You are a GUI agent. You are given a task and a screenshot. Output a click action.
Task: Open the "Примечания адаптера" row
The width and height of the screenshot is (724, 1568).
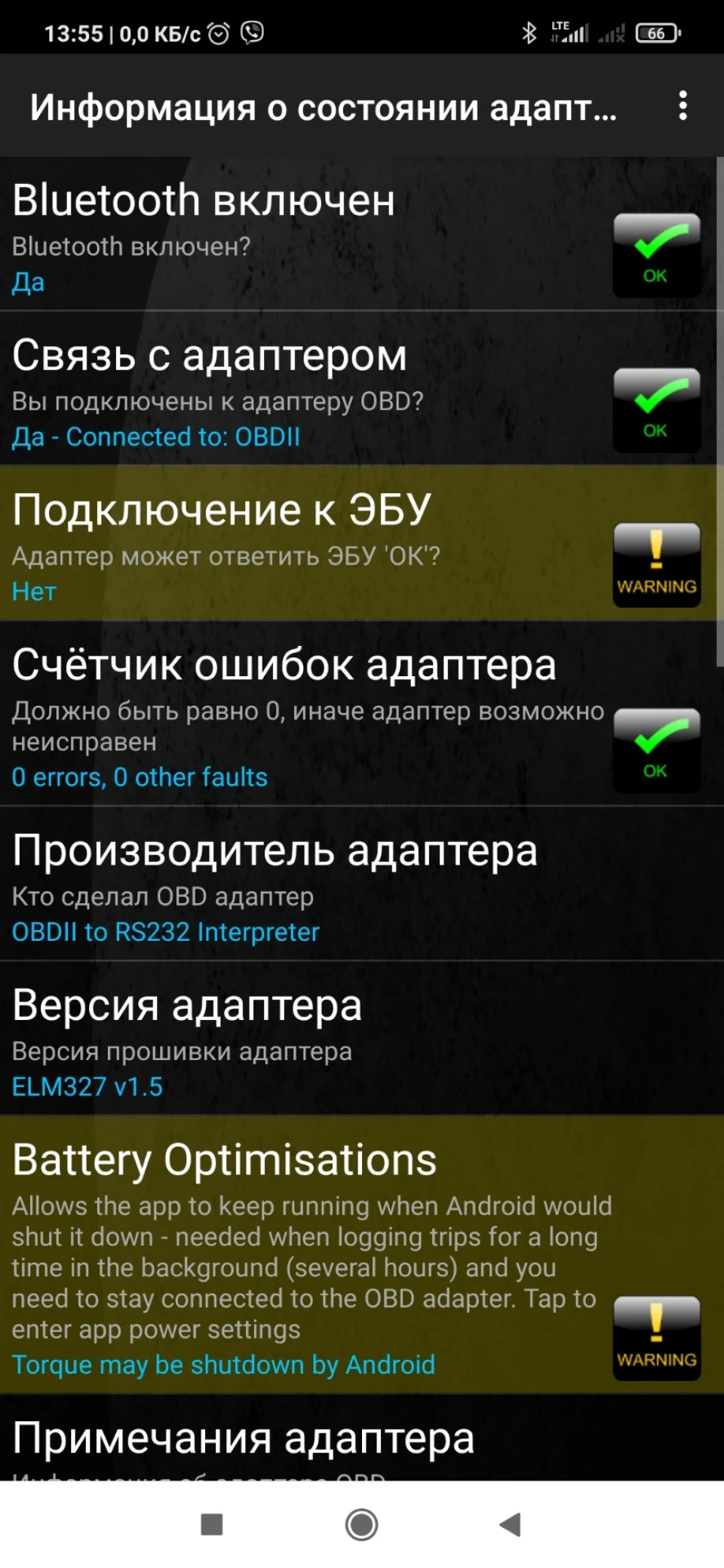(357, 1438)
